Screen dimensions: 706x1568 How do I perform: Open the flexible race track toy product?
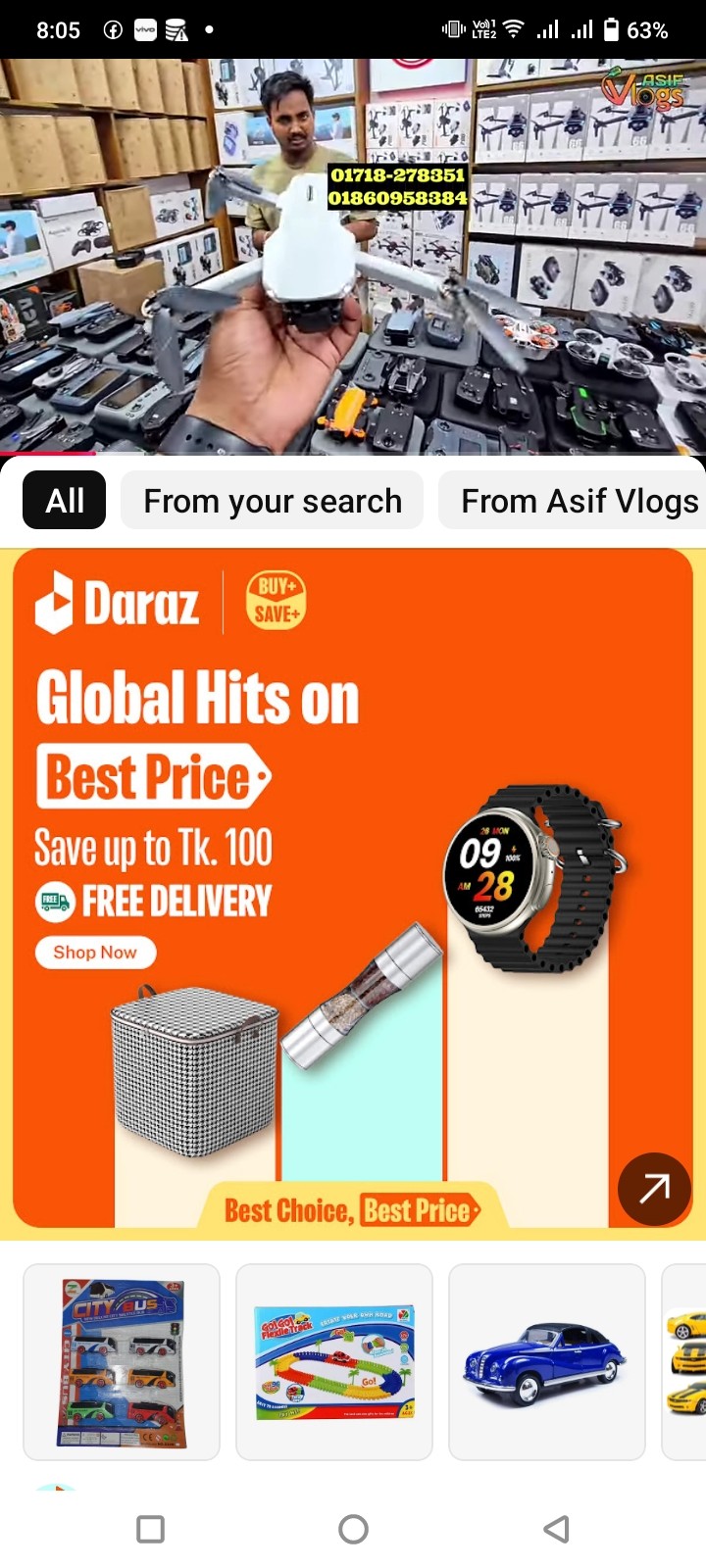[334, 1362]
